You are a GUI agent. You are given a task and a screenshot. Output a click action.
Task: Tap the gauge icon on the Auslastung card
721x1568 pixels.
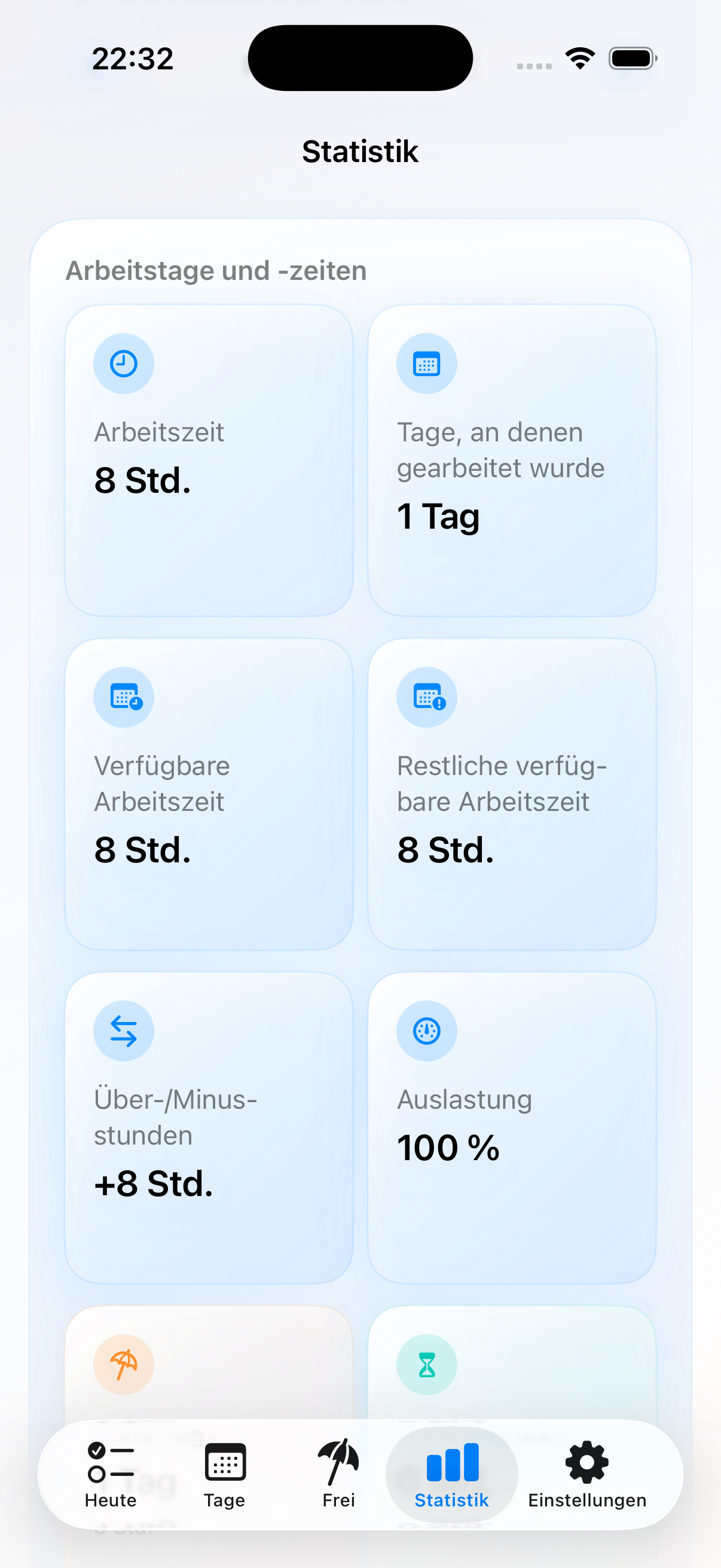[426, 1030]
